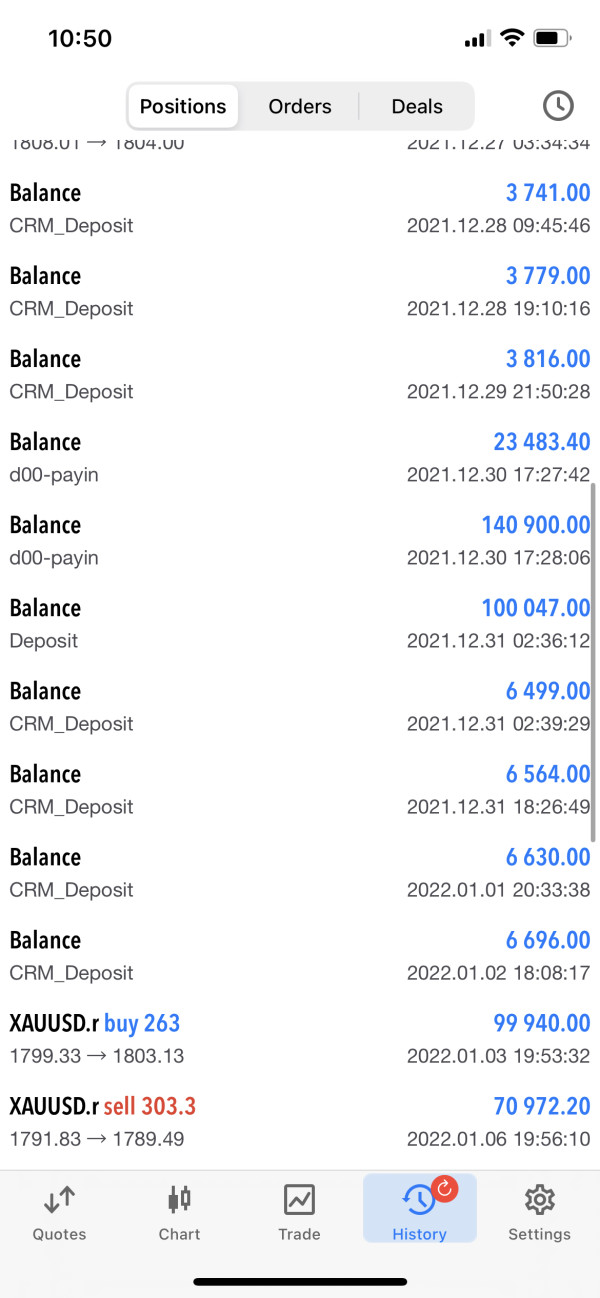
Task: Open the XAUUSD.r sell 303.3 position
Action: pos(300,1122)
